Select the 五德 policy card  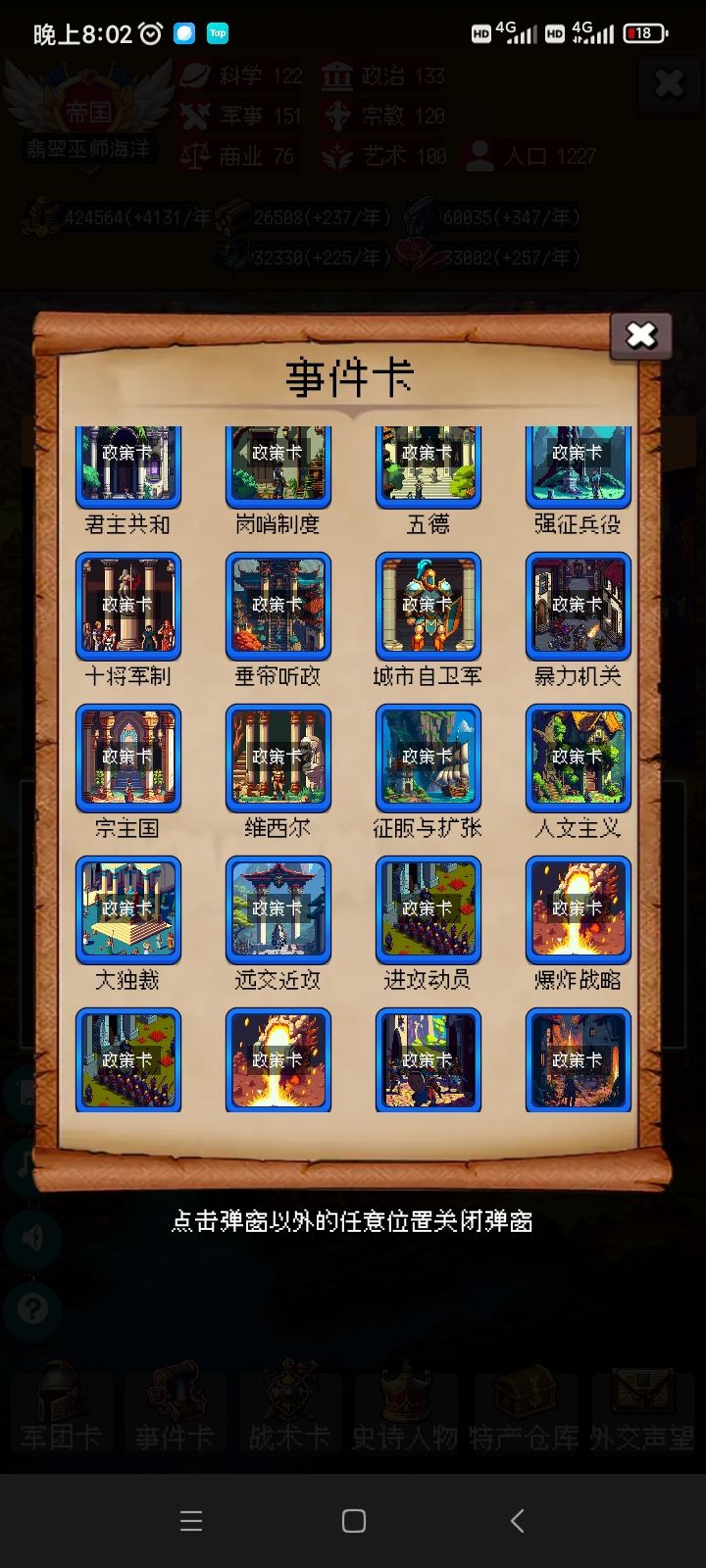click(x=429, y=465)
